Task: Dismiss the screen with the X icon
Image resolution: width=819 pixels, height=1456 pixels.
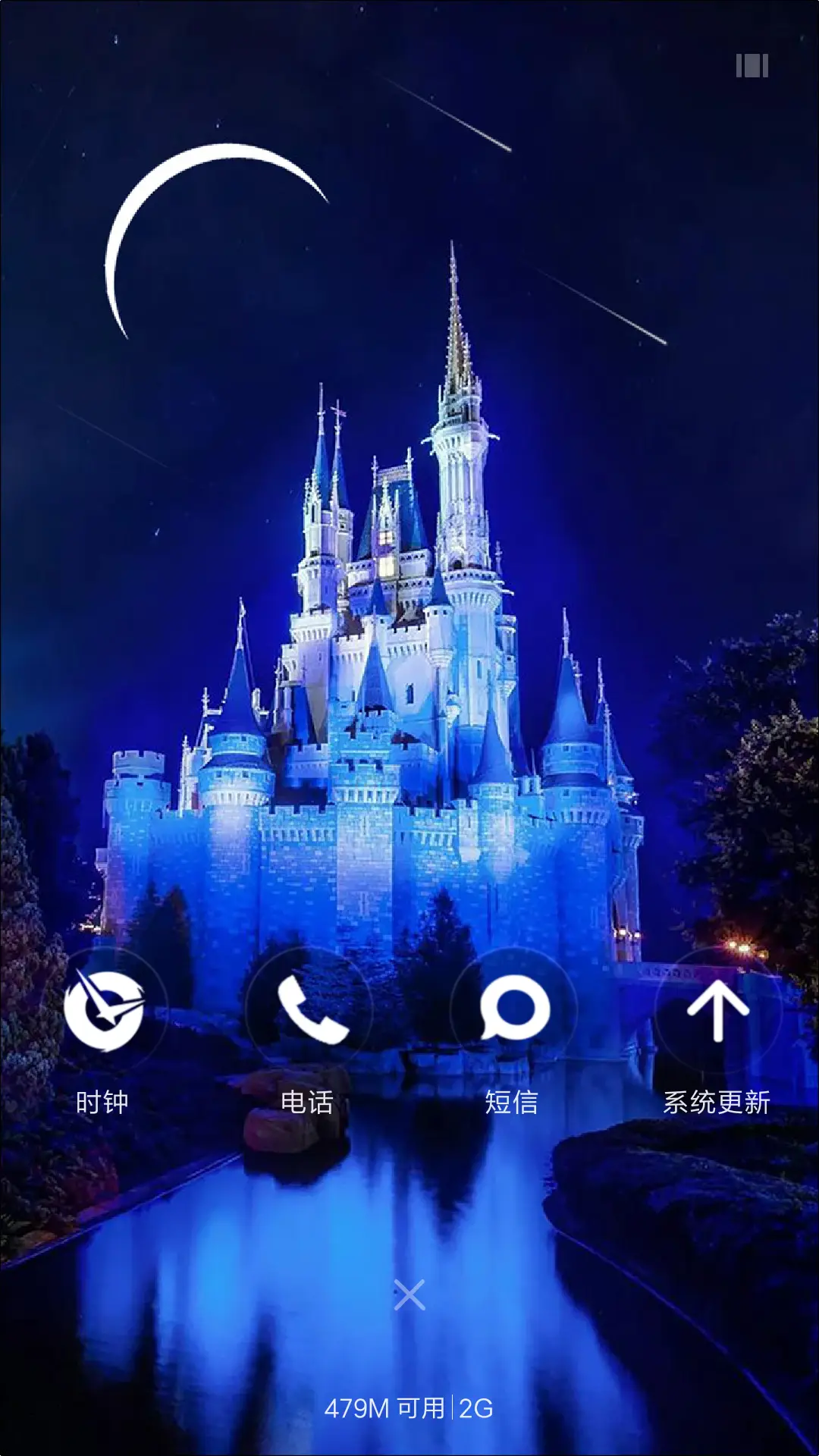Action: (409, 1293)
